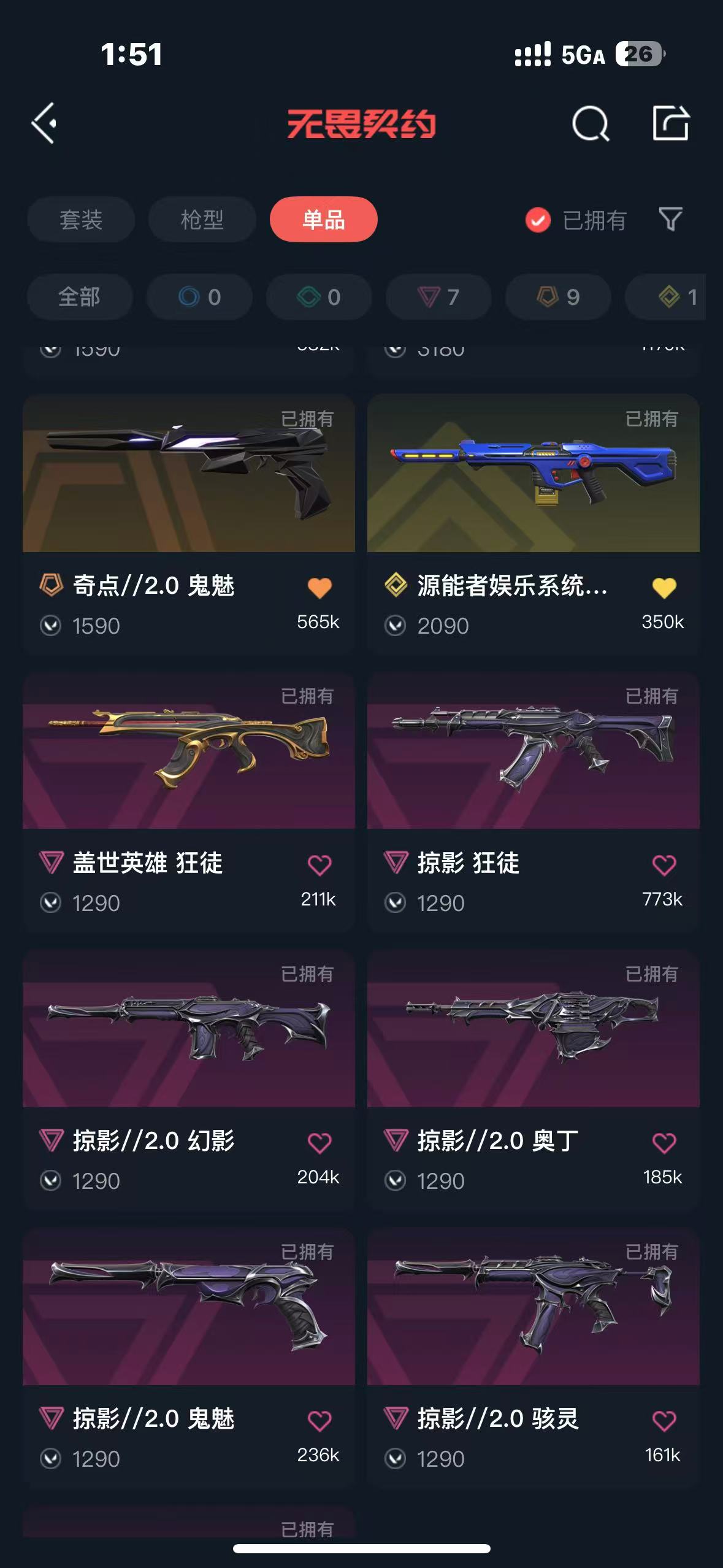Like the 掠影//2.0 幻影 skin
The height and width of the screenshot is (1568, 723).
click(319, 1143)
